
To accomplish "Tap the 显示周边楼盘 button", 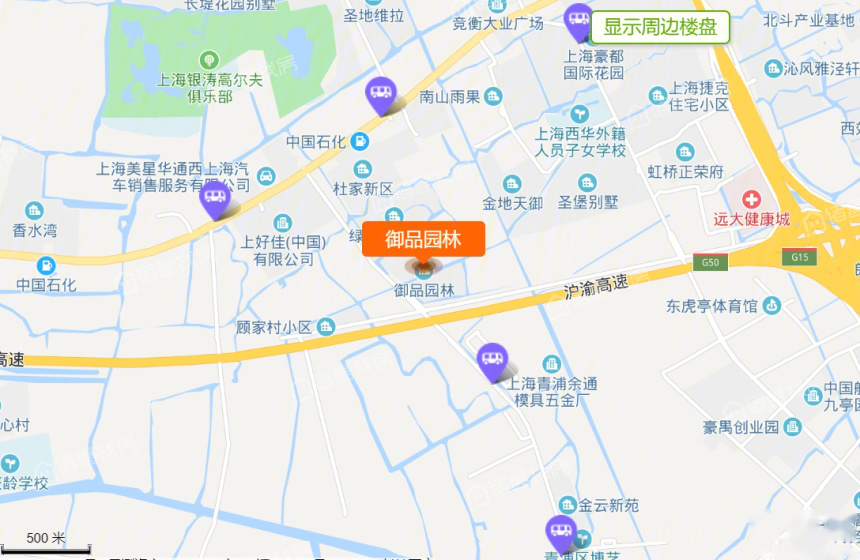I will pyautogui.click(x=660, y=27).
